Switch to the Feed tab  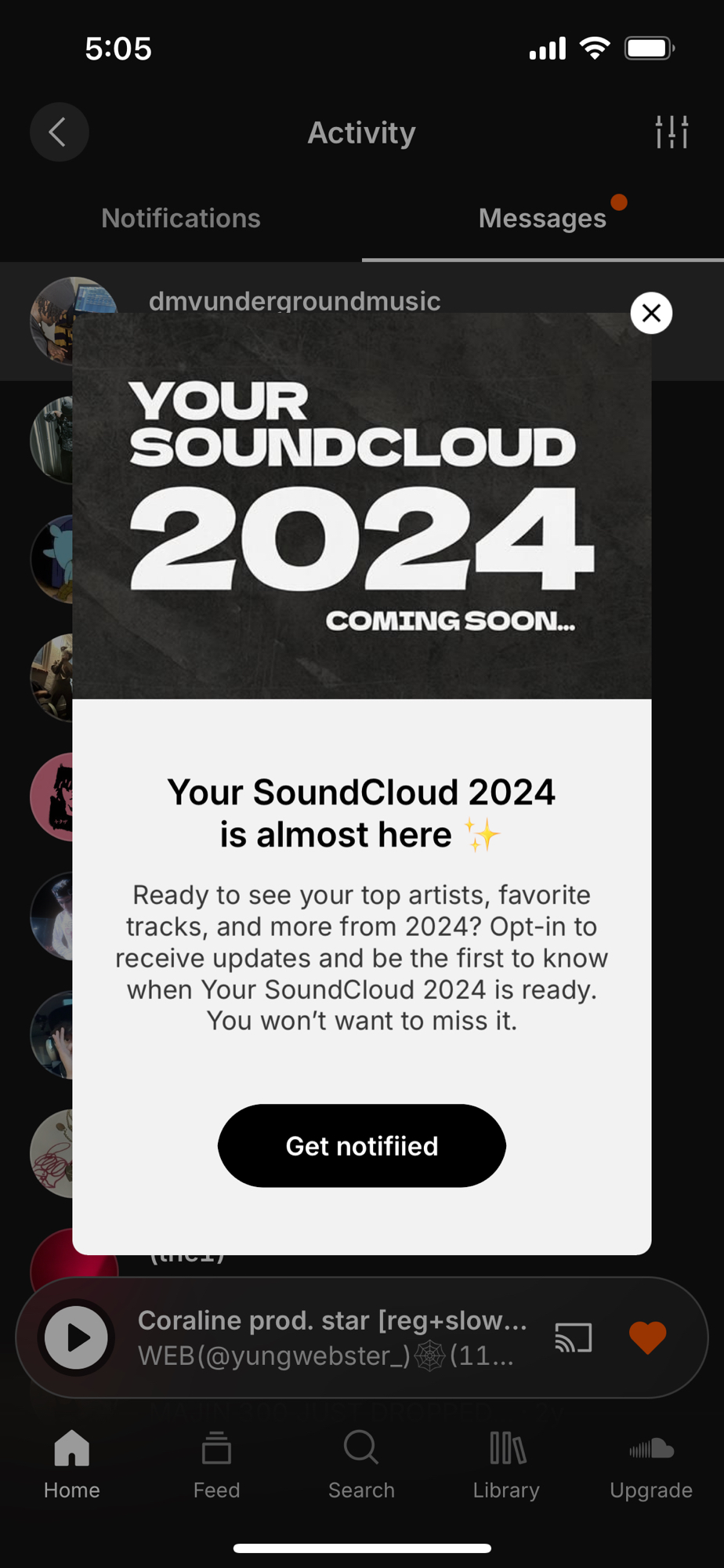217,1463
